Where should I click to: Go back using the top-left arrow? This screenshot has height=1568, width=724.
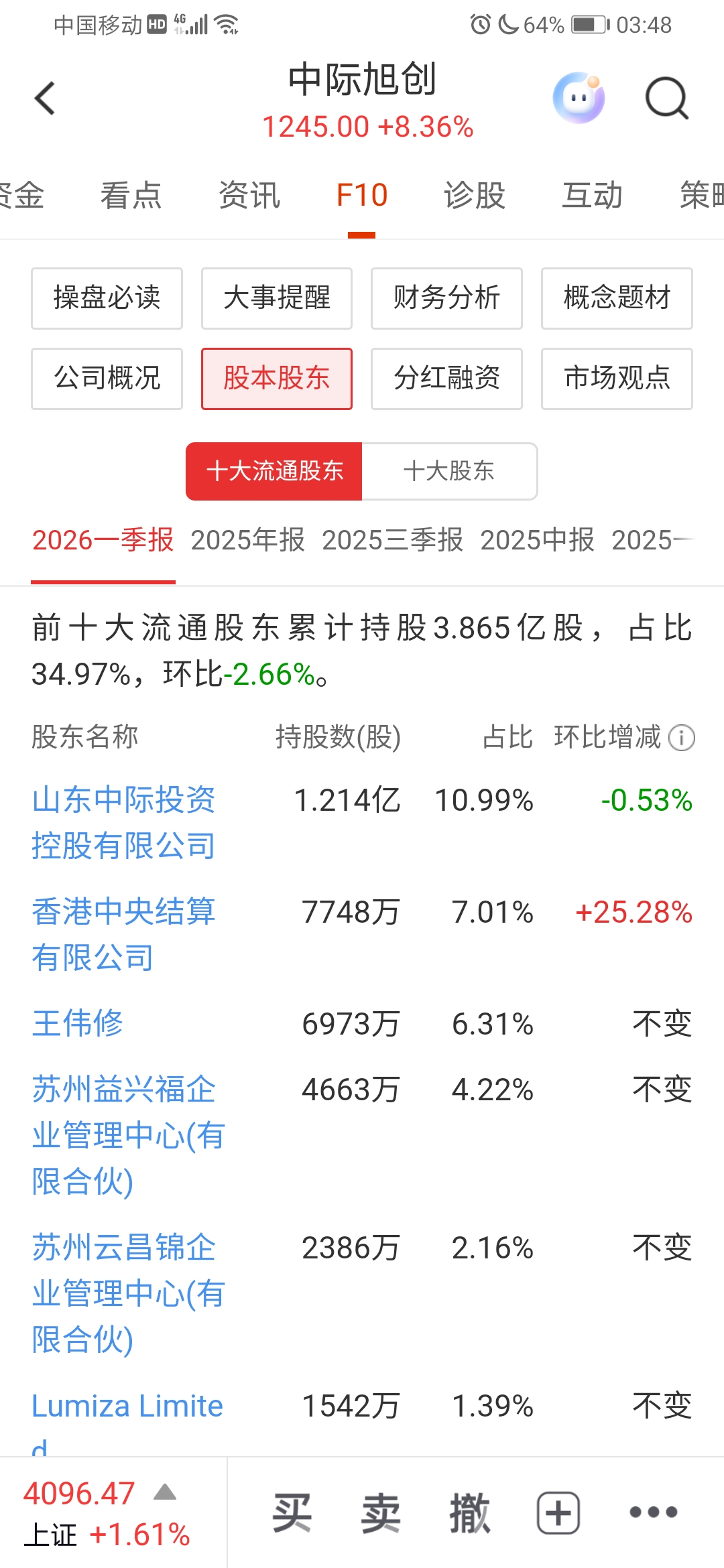click(x=45, y=99)
